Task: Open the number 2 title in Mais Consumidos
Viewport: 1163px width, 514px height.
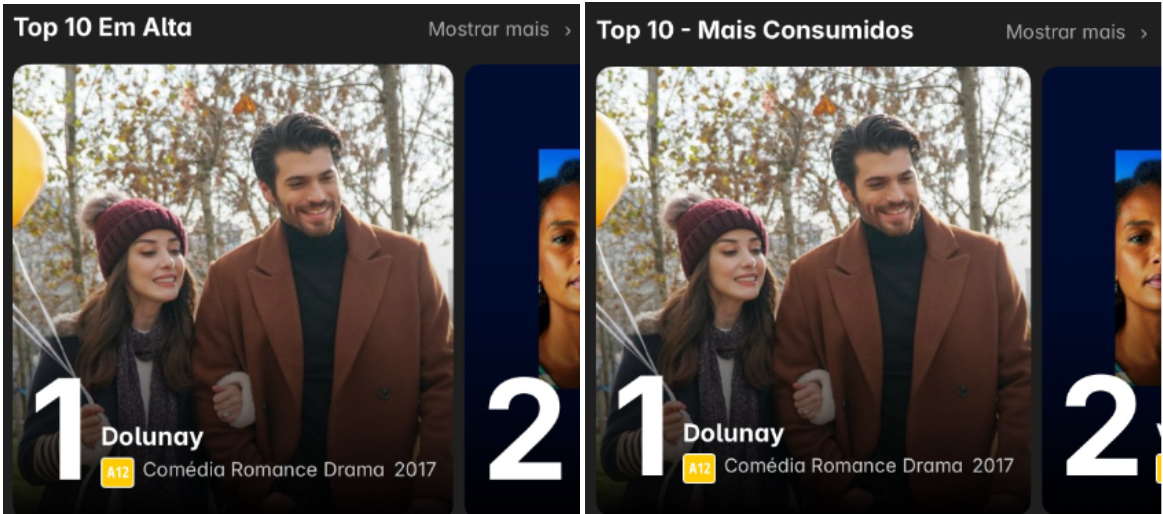Action: tap(1102, 288)
